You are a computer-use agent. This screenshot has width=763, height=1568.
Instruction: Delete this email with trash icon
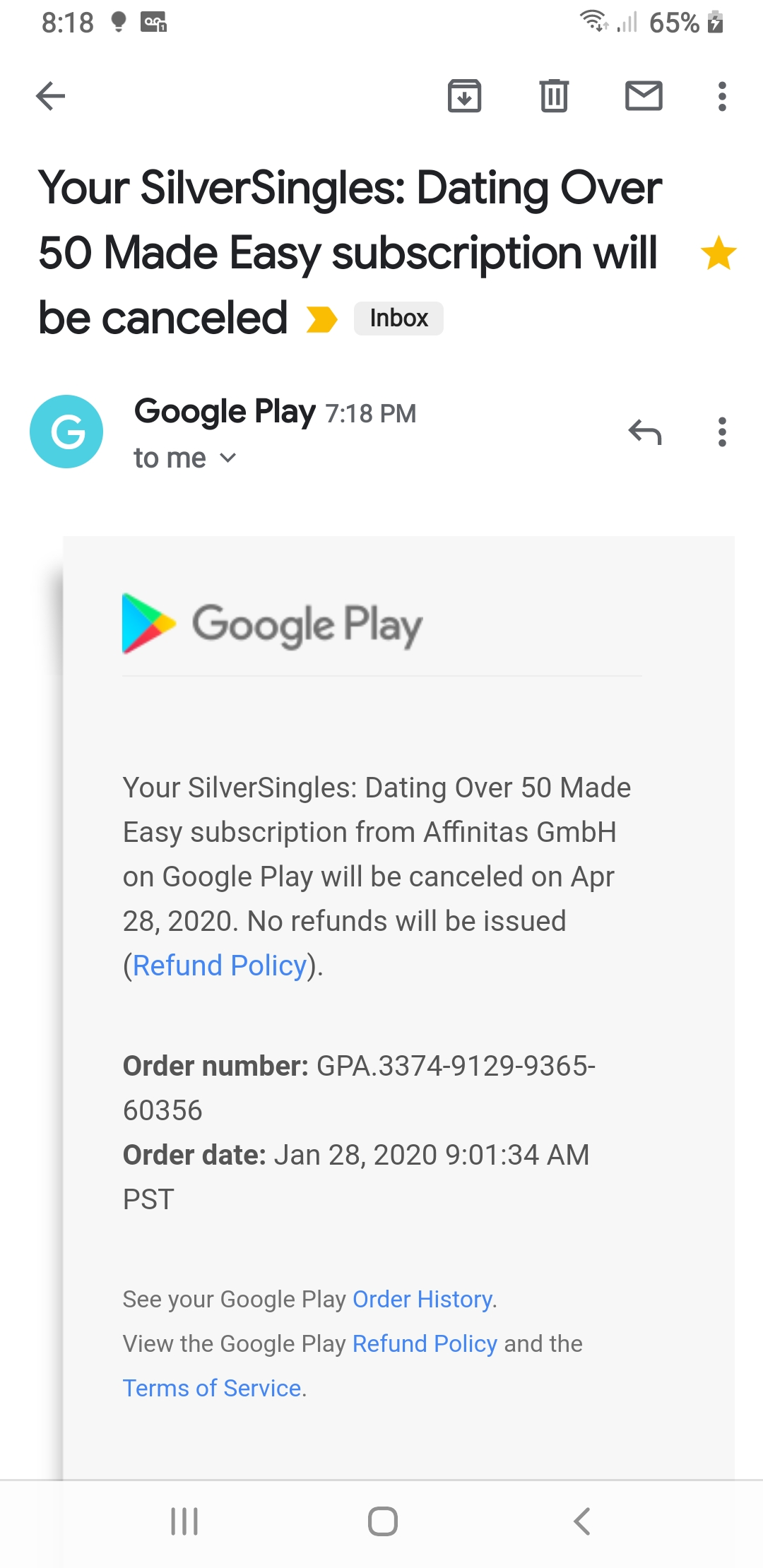554,96
